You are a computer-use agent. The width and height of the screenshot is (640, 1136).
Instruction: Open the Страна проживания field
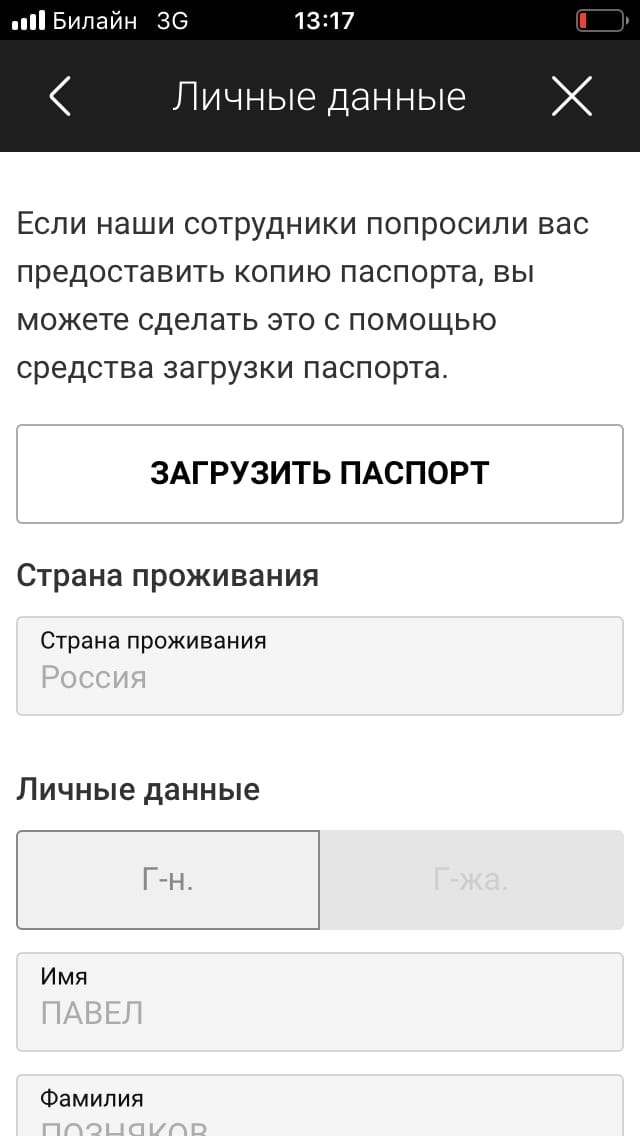coord(320,665)
